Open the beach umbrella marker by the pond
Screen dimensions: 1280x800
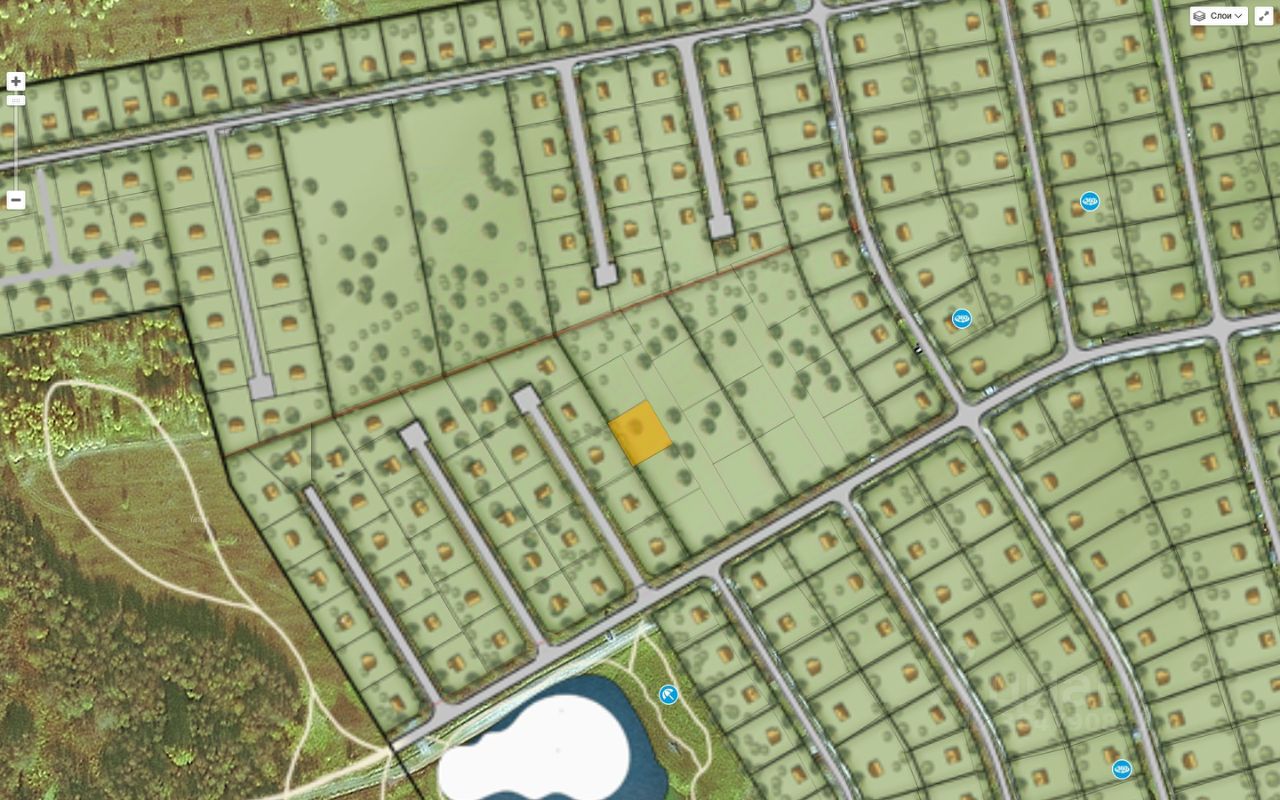pos(668,695)
